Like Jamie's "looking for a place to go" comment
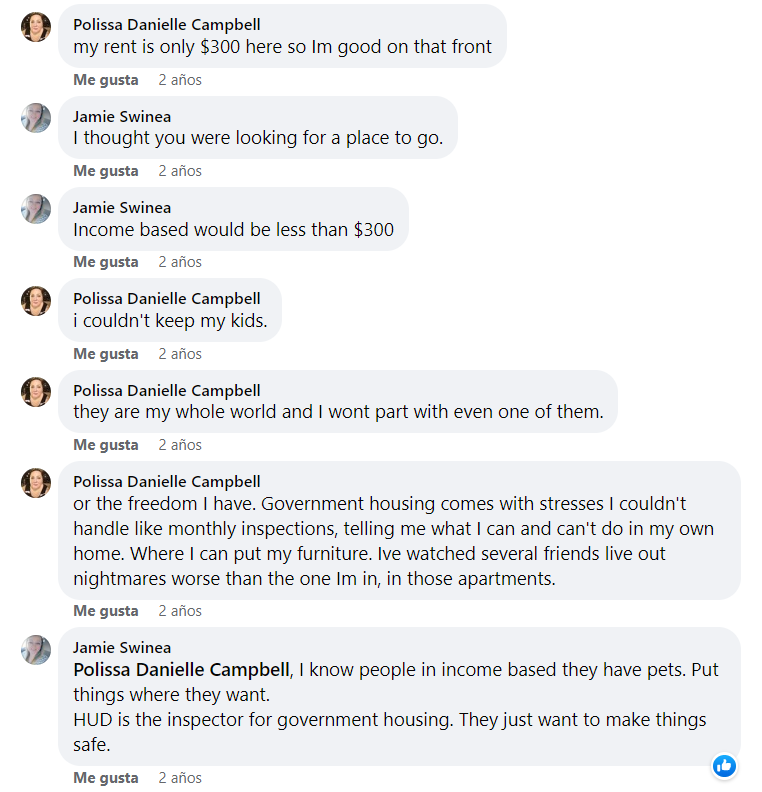762x792 pixels. pyautogui.click(x=105, y=171)
